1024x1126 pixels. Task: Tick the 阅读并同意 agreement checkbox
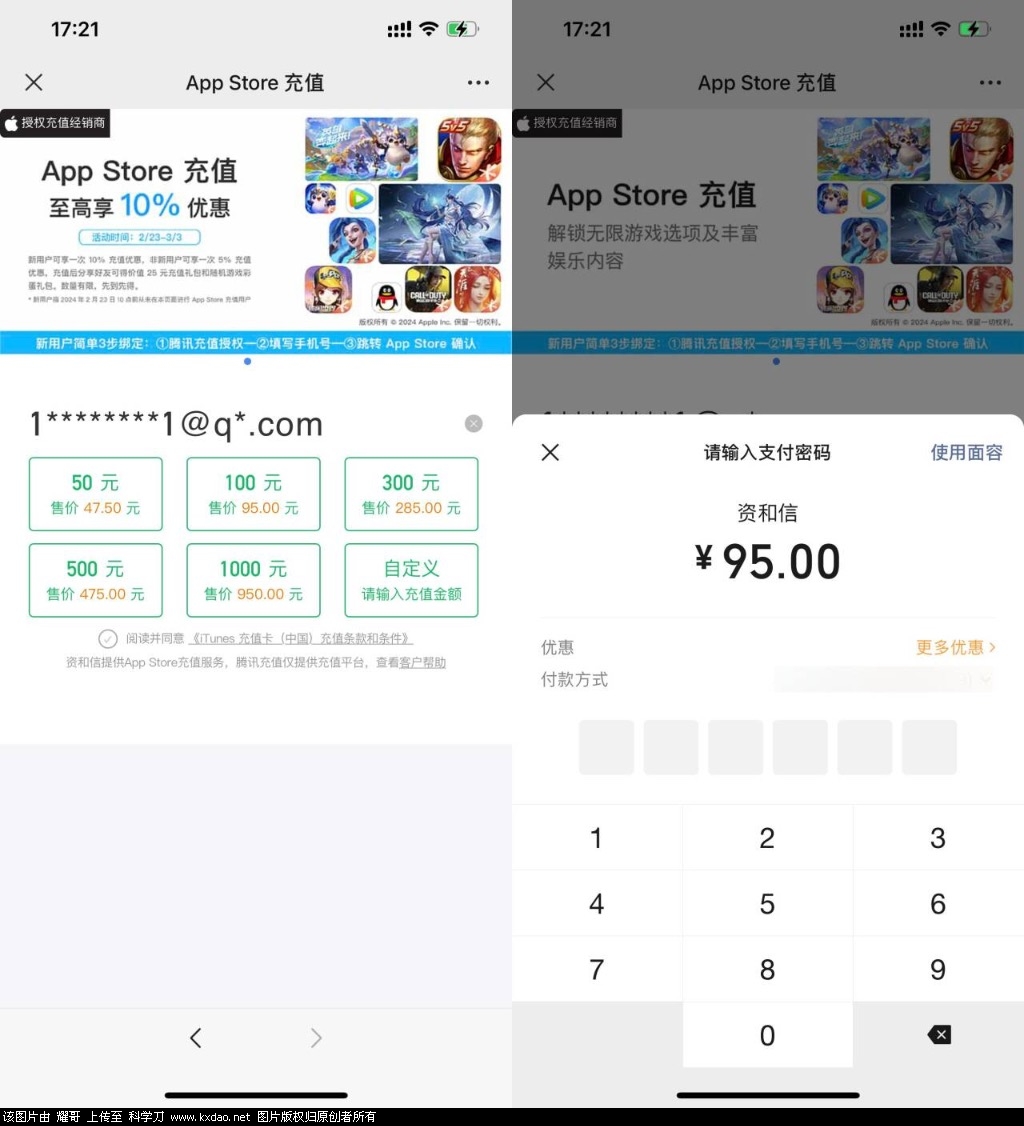pos(108,639)
